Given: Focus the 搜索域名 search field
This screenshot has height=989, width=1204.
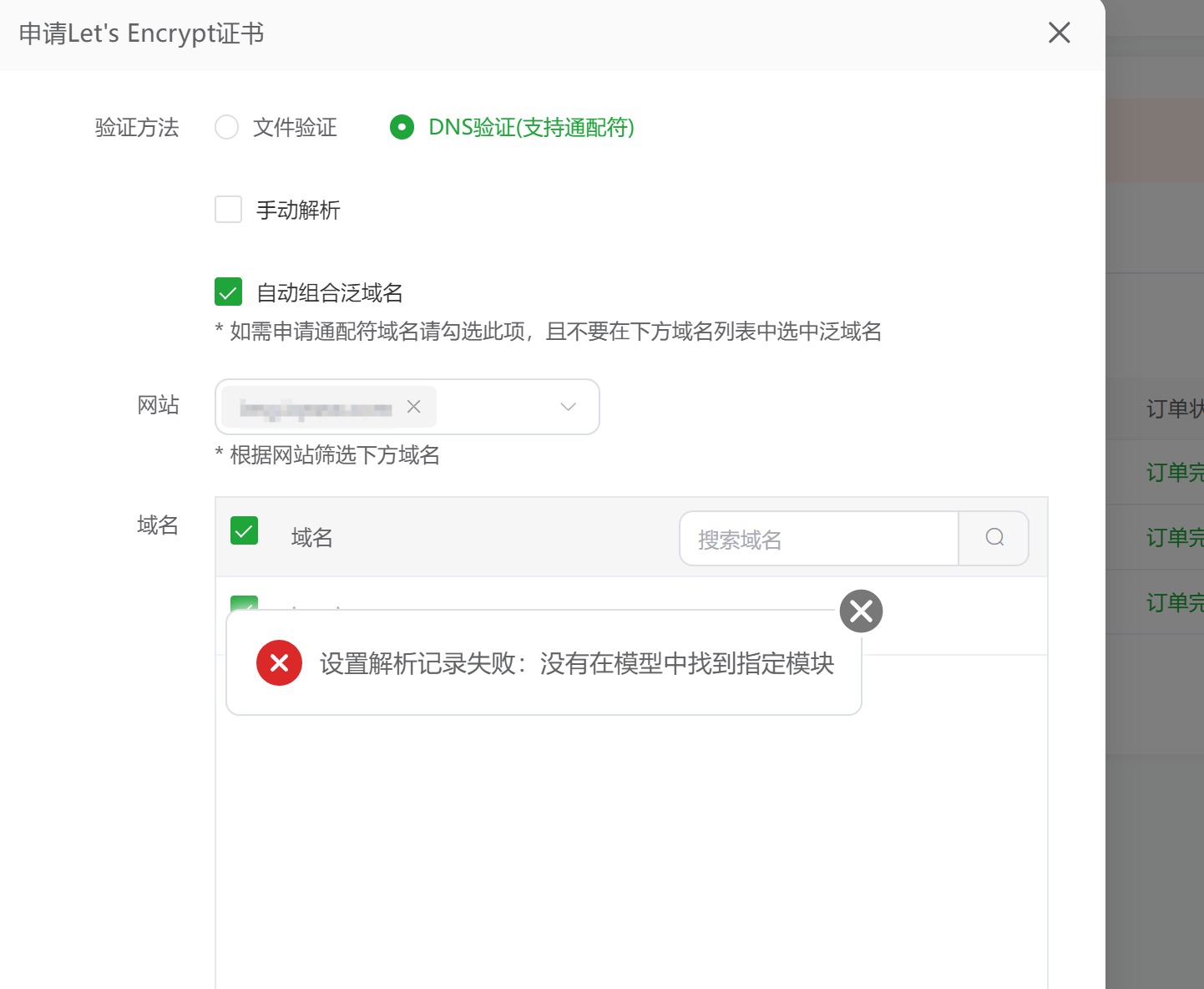Looking at the screenshot, I should pos(818,539).
